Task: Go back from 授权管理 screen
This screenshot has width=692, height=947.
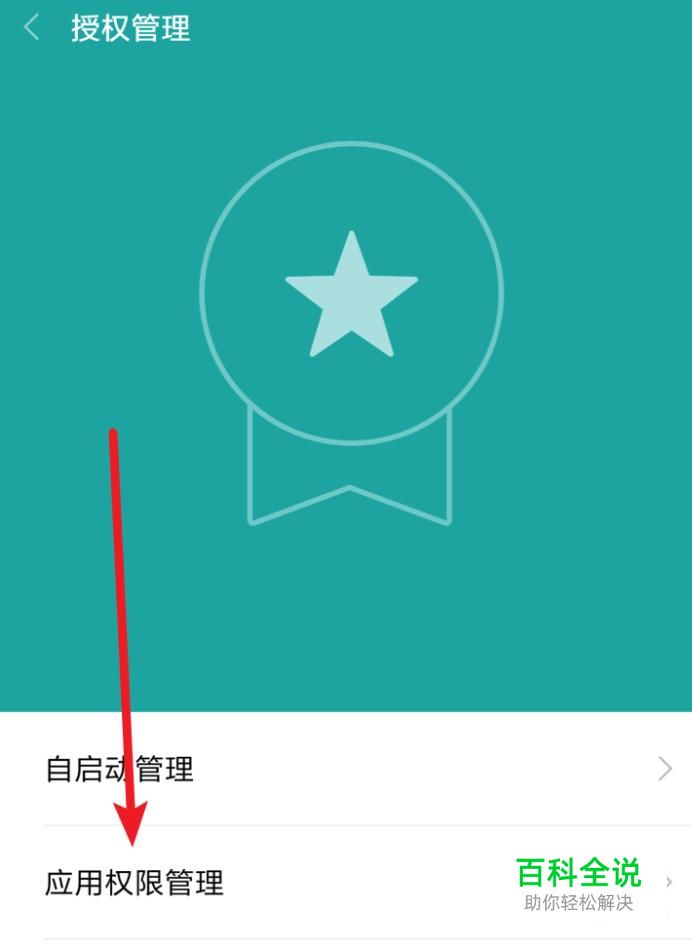Action: (x=31, y=28)
